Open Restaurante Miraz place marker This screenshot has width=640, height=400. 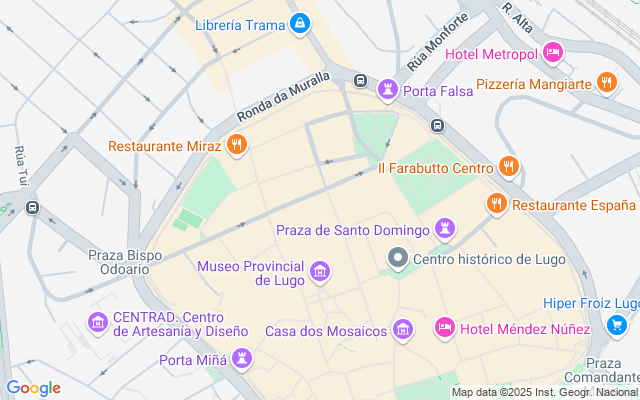click(237, 146)
